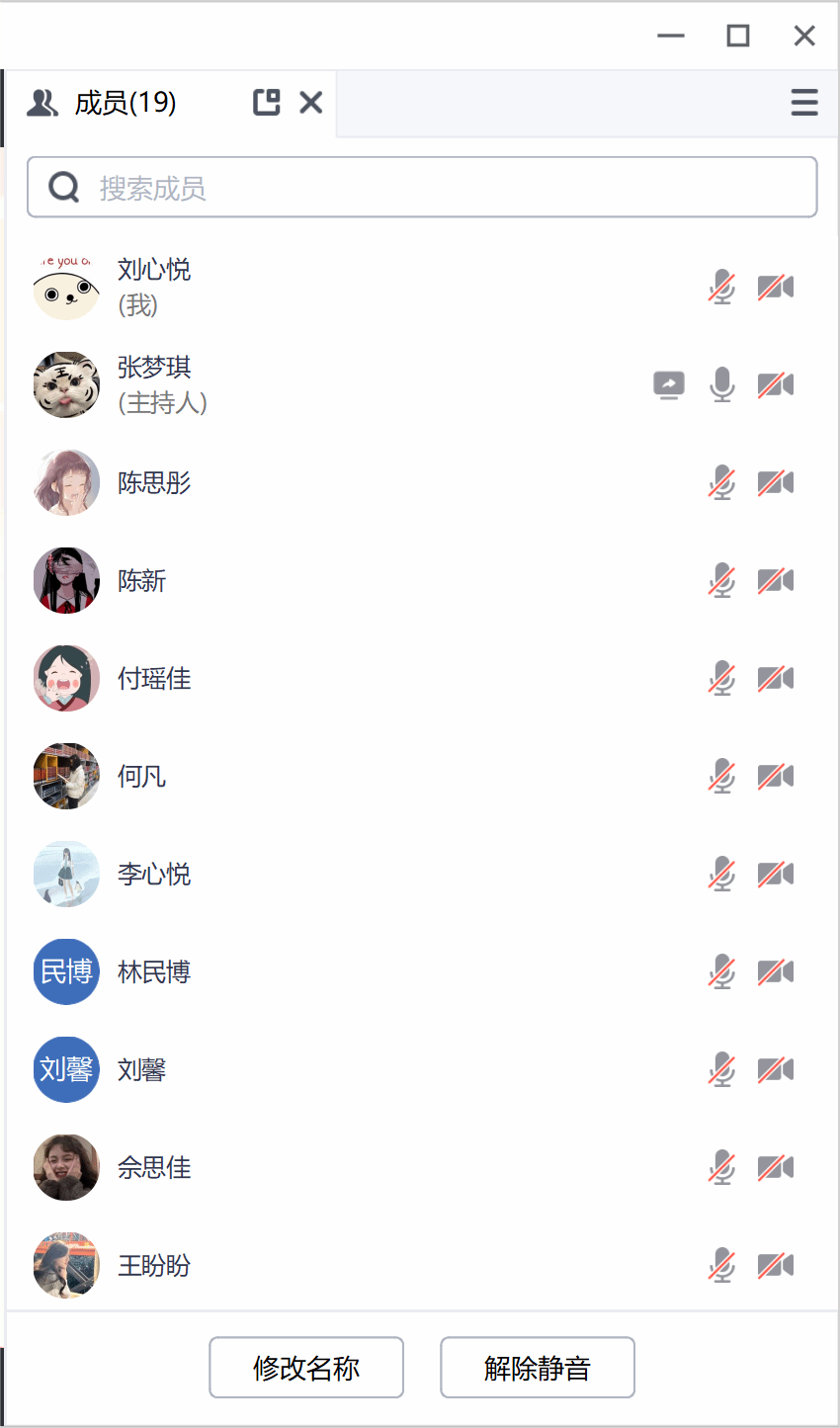The width and height of the screenshot is (840, 1428).
Task: Select member 刘馨
Action: 142,1069
